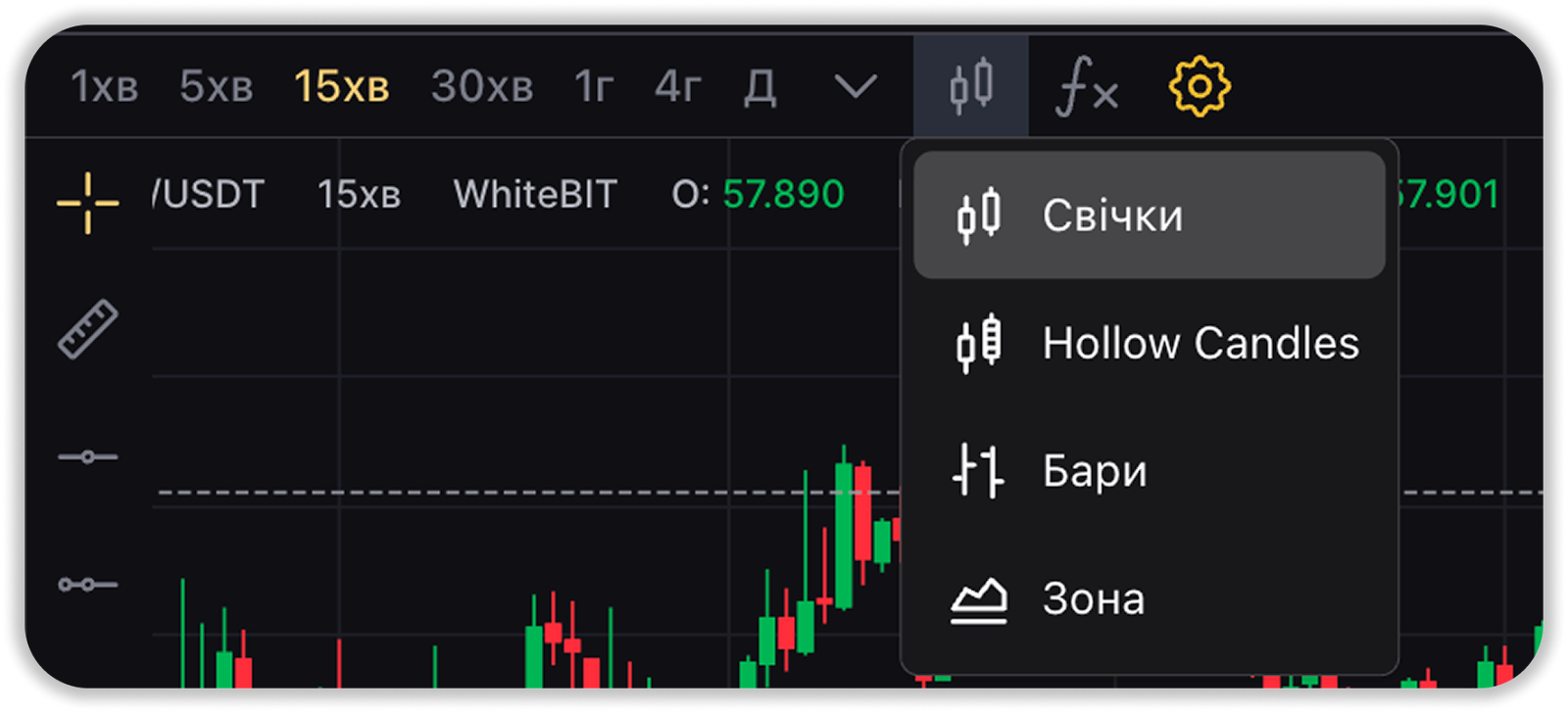Screen dimensions: 1568x713
Task: Switch to the 30хв interval
Action: pyautogui.click(x=482, y=87)
